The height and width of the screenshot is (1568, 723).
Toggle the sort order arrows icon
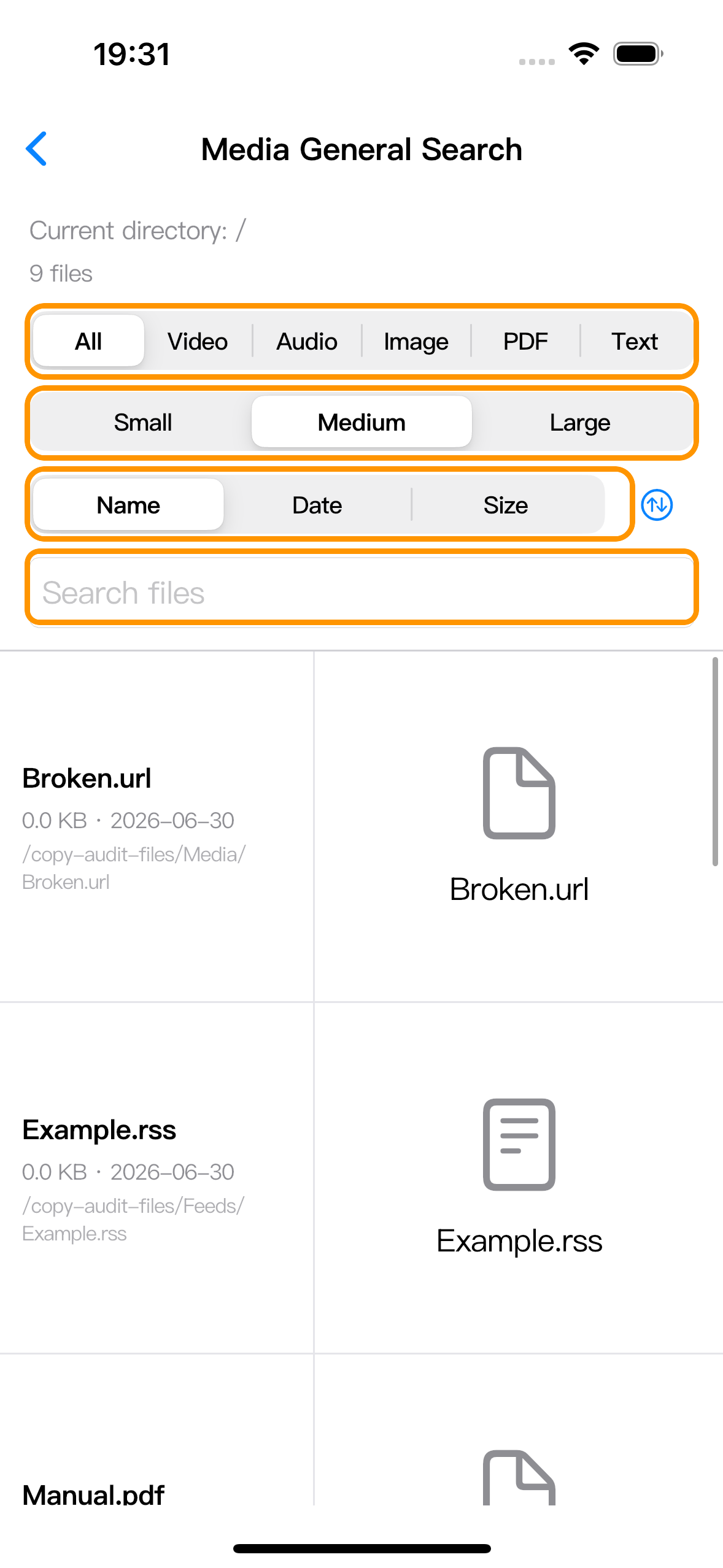657,505
